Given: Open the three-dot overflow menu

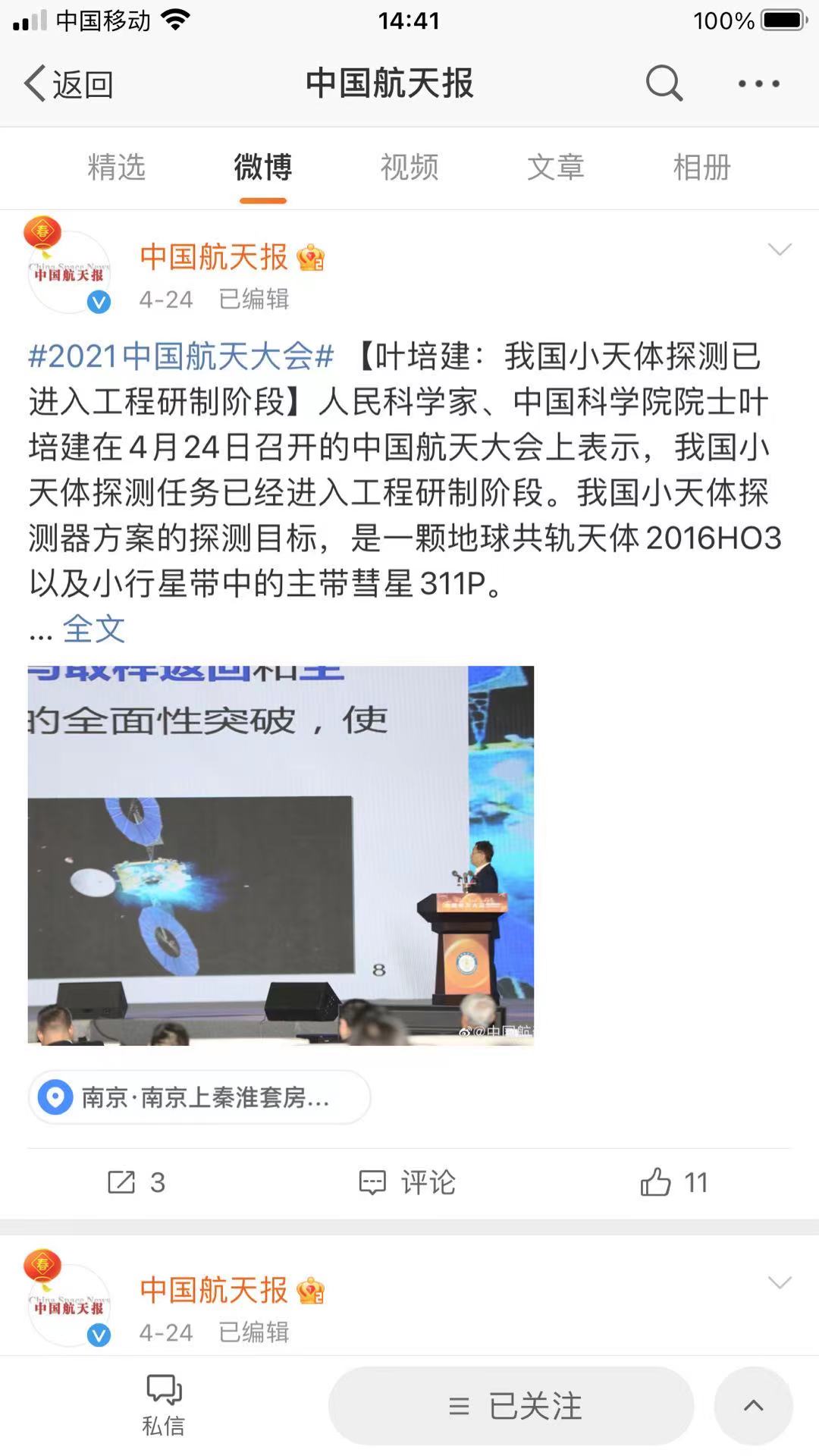Looking at the screenshot, I should point(758,83).
